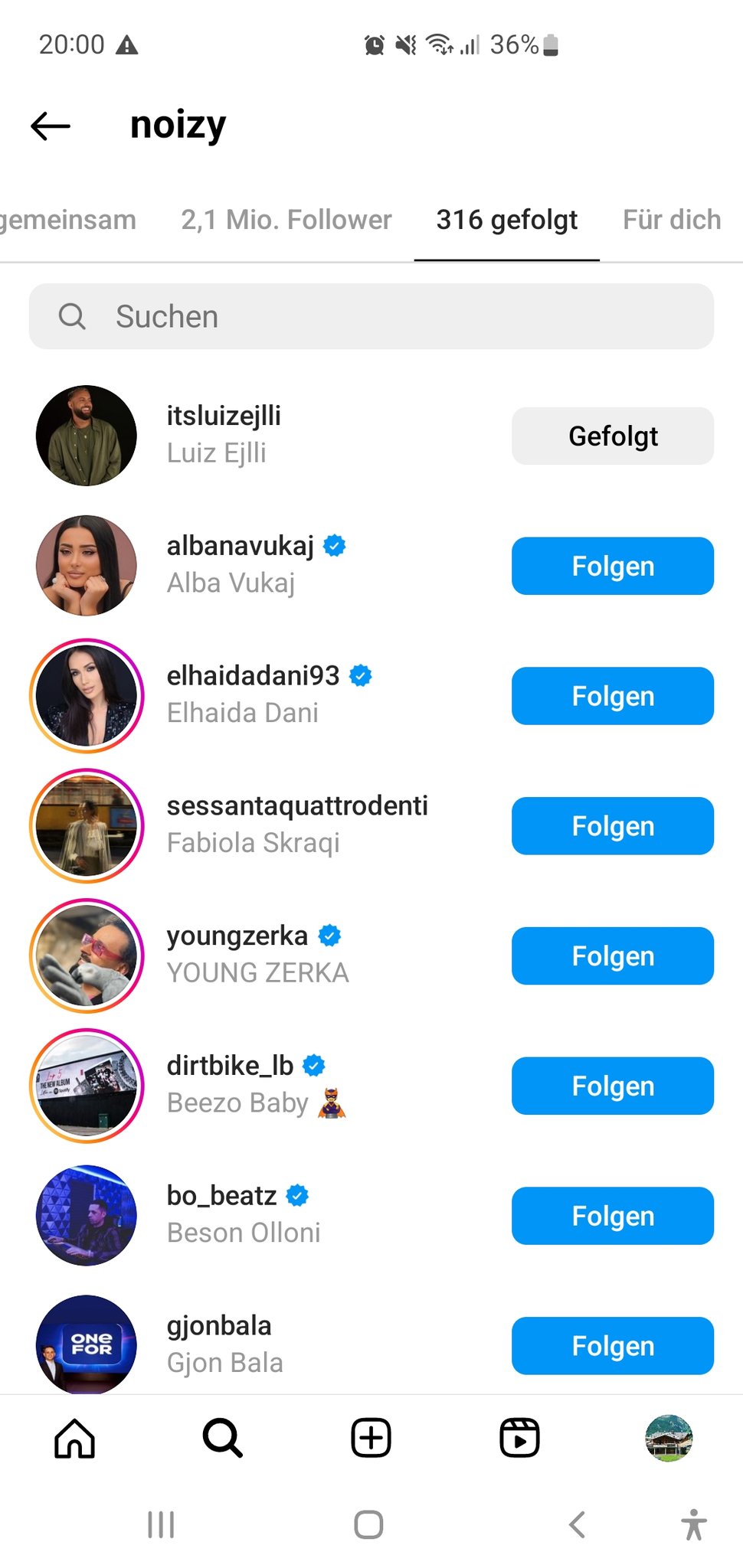Open the Reels tab
Viewport: 743px width, 1568px height.
[519, 1439]
